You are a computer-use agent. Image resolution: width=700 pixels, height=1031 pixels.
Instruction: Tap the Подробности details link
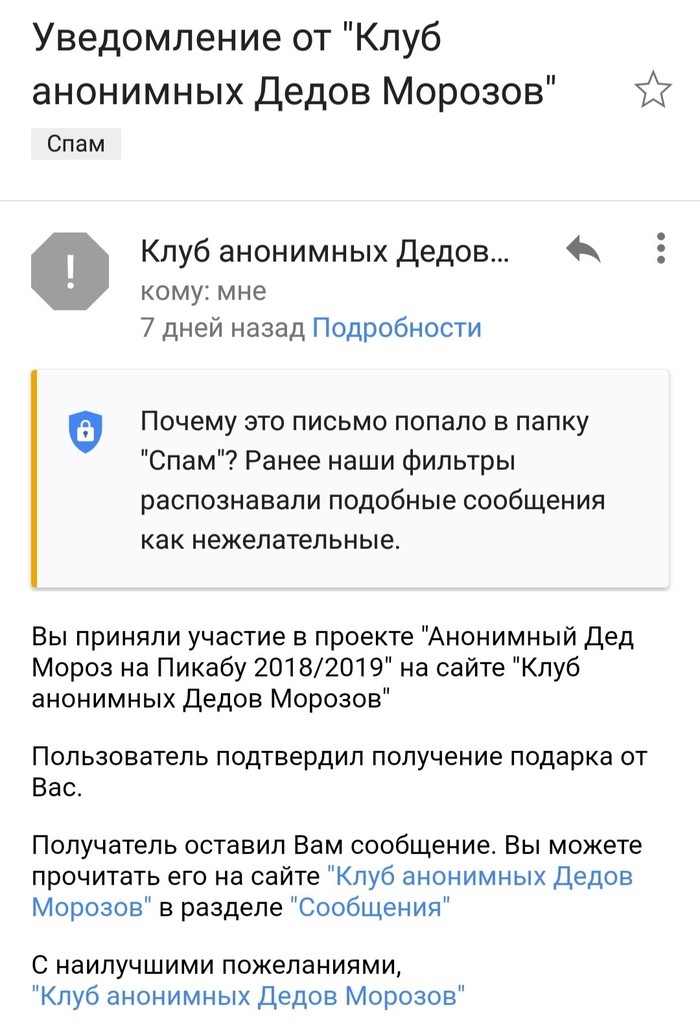pyautogui.click(x=397, y=327)
